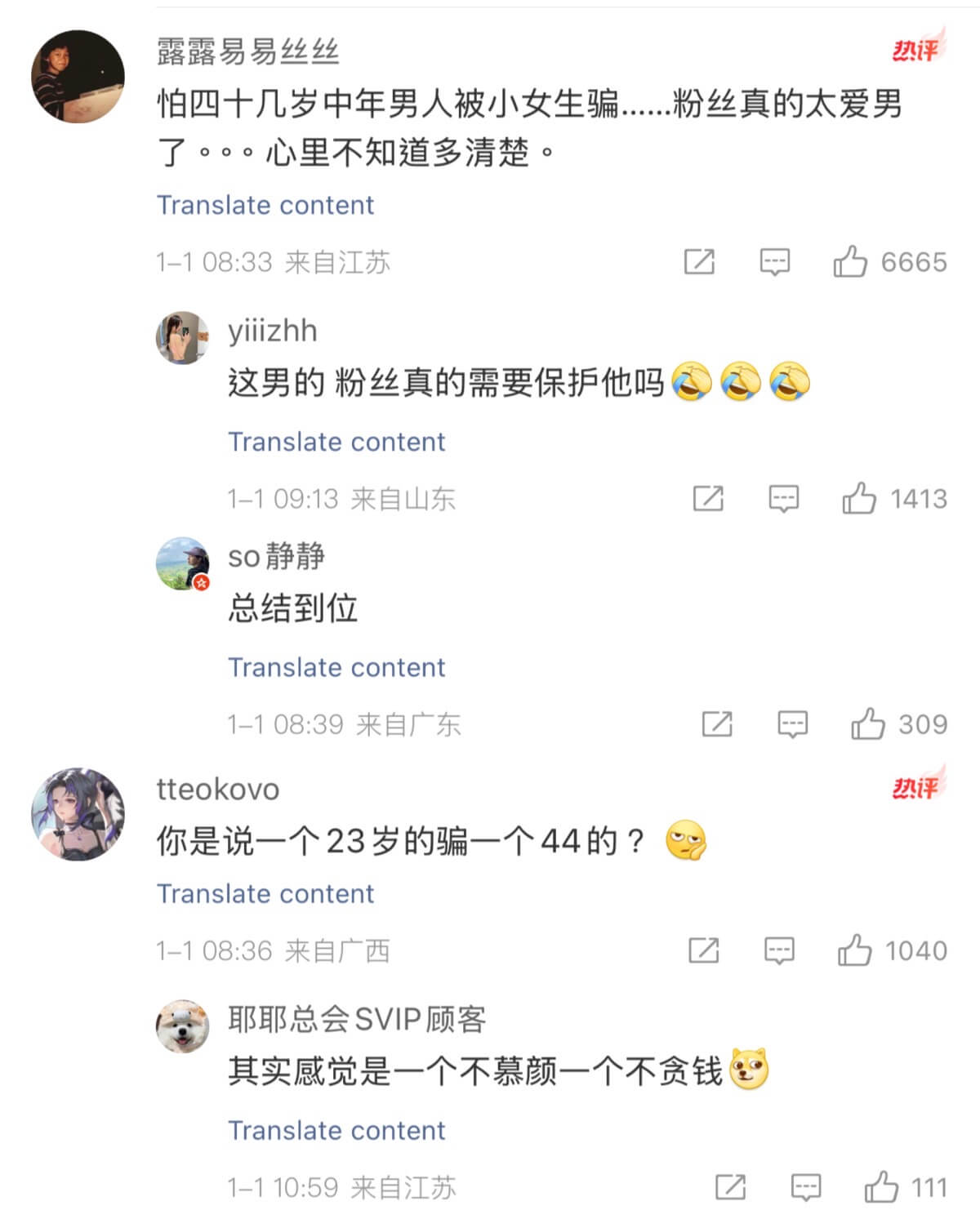Like yiiizhh's reply

(x=859, y=498)
